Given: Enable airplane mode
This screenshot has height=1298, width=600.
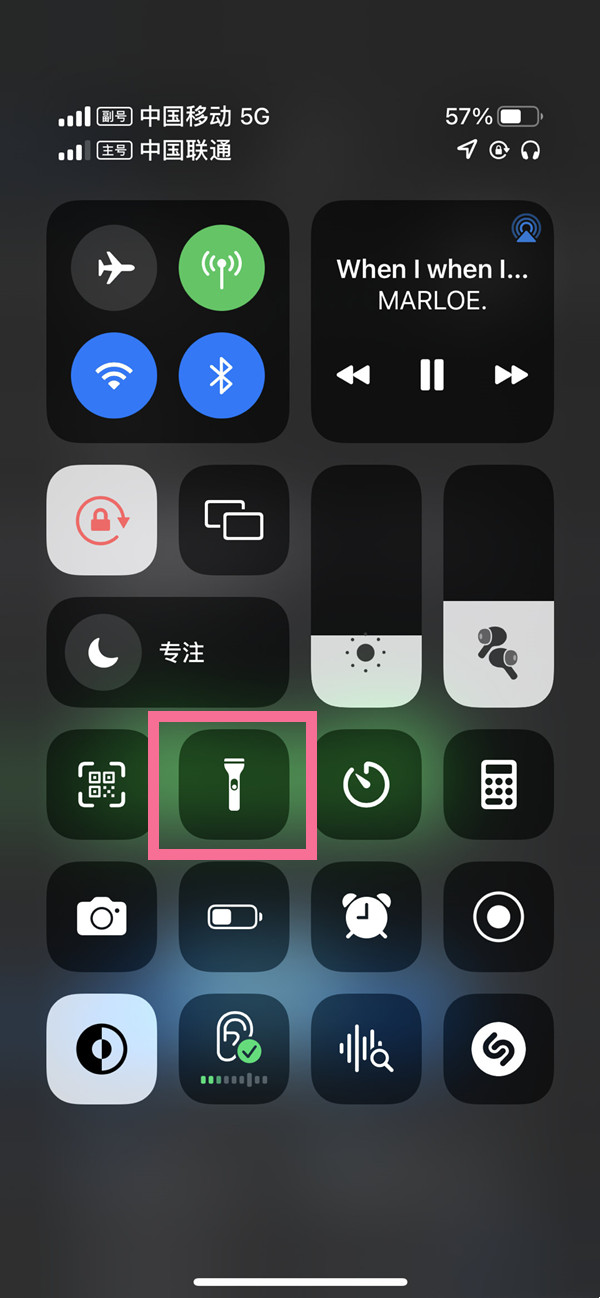Looking at the screenshot, I should [x=114, y=268].
